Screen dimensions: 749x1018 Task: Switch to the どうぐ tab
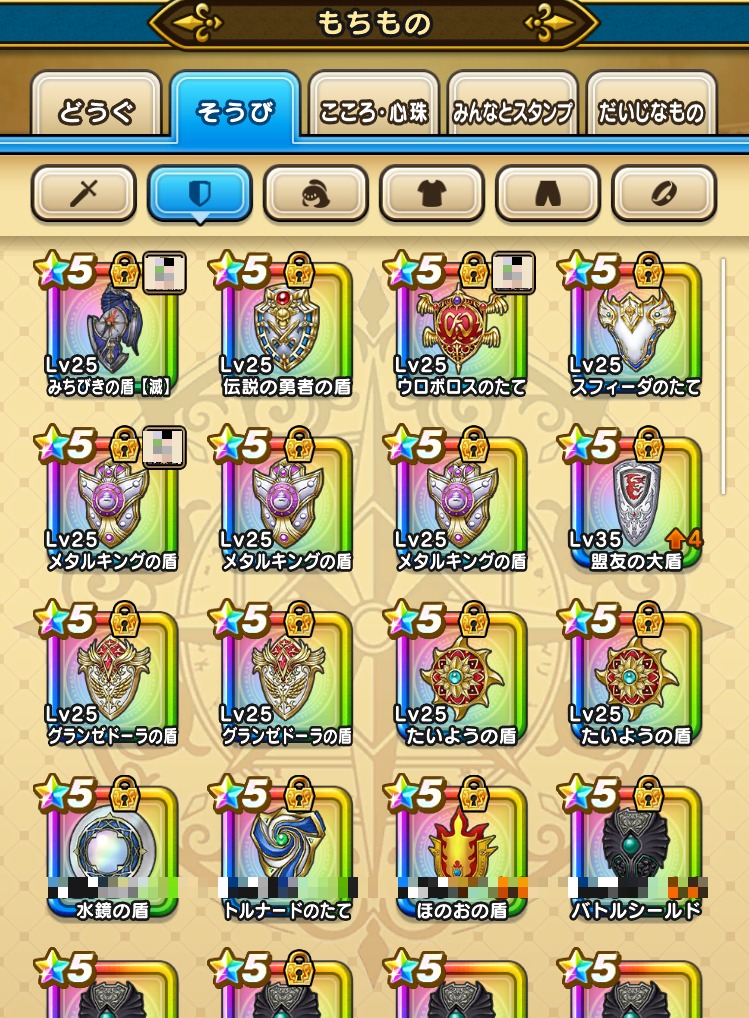coord(96,110)
